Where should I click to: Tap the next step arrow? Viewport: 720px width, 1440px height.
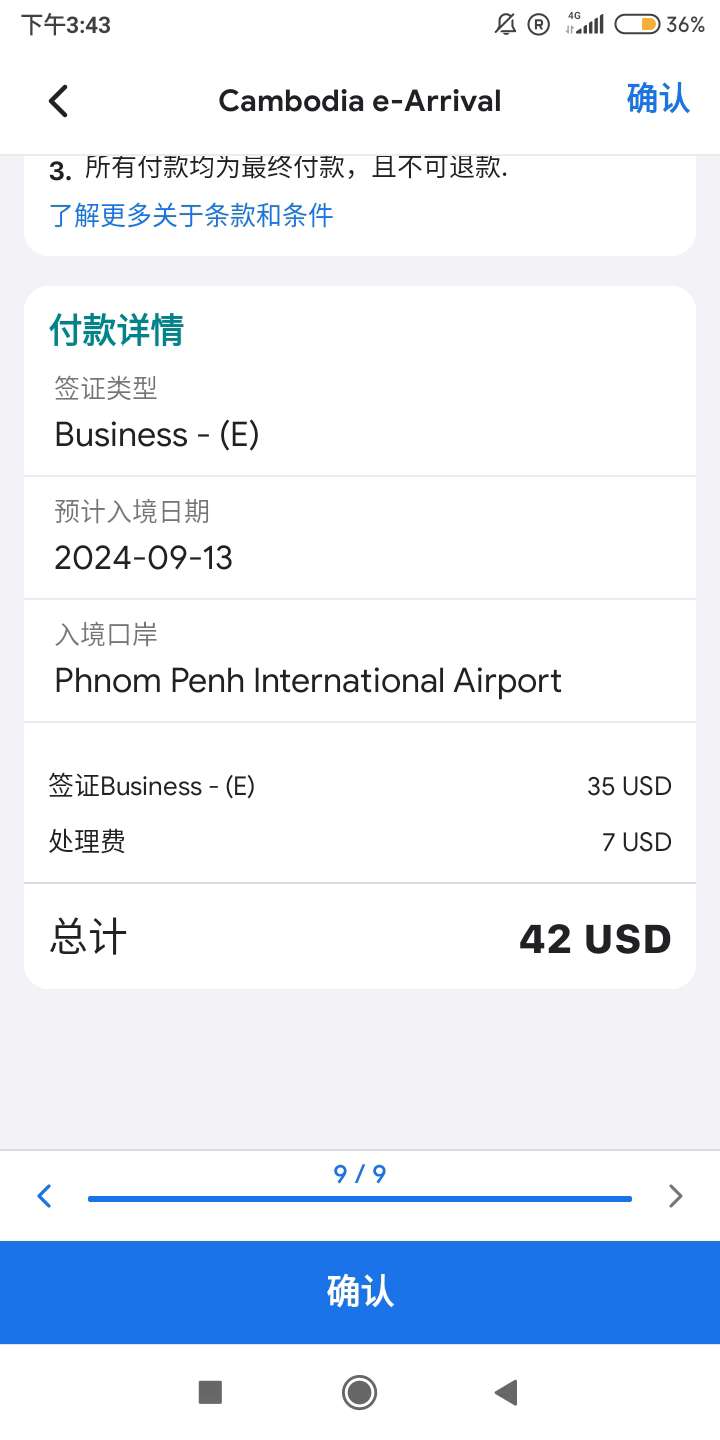click(676, 1196)
